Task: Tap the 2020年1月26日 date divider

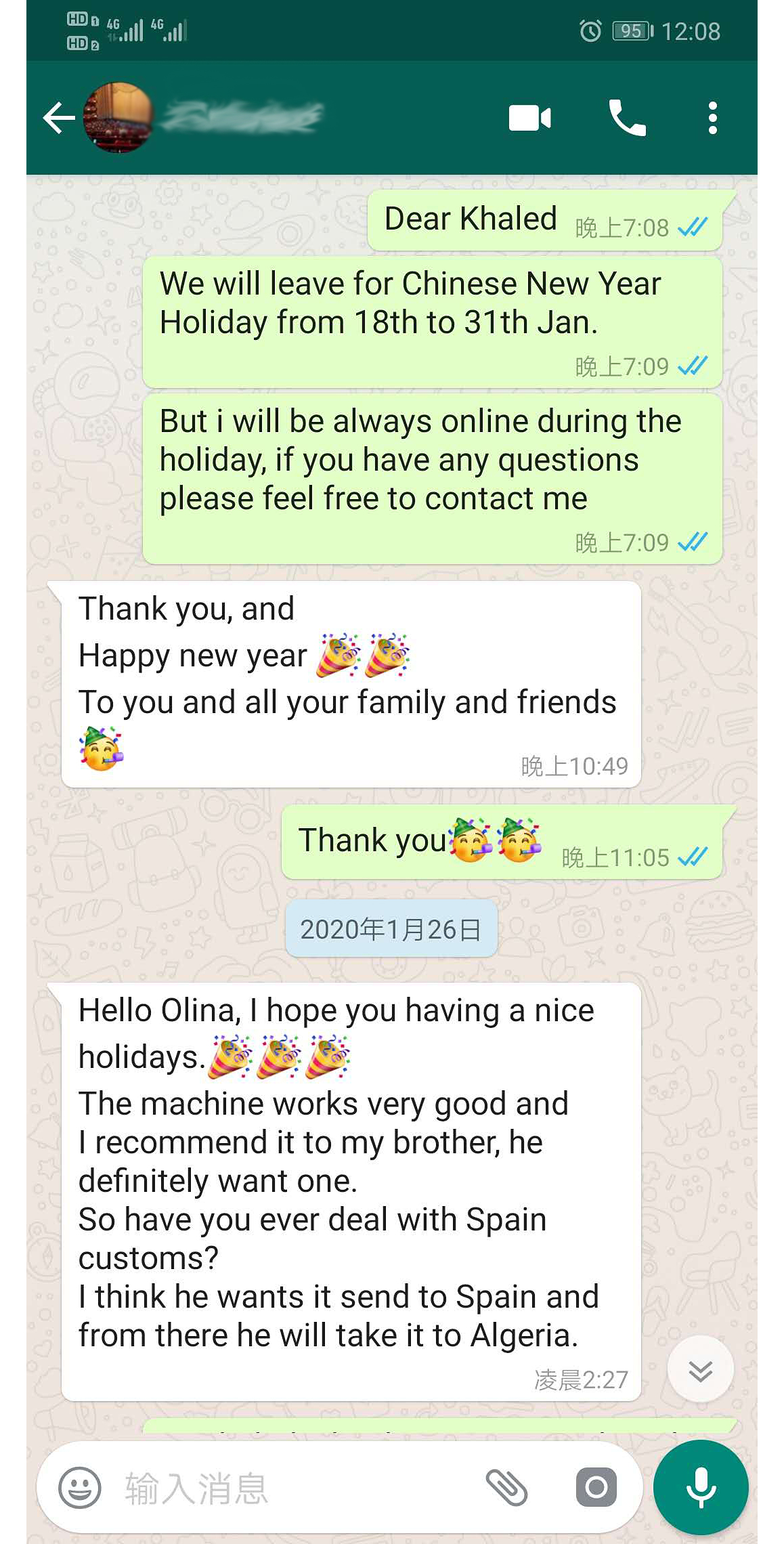Action: tap(391, 928)
